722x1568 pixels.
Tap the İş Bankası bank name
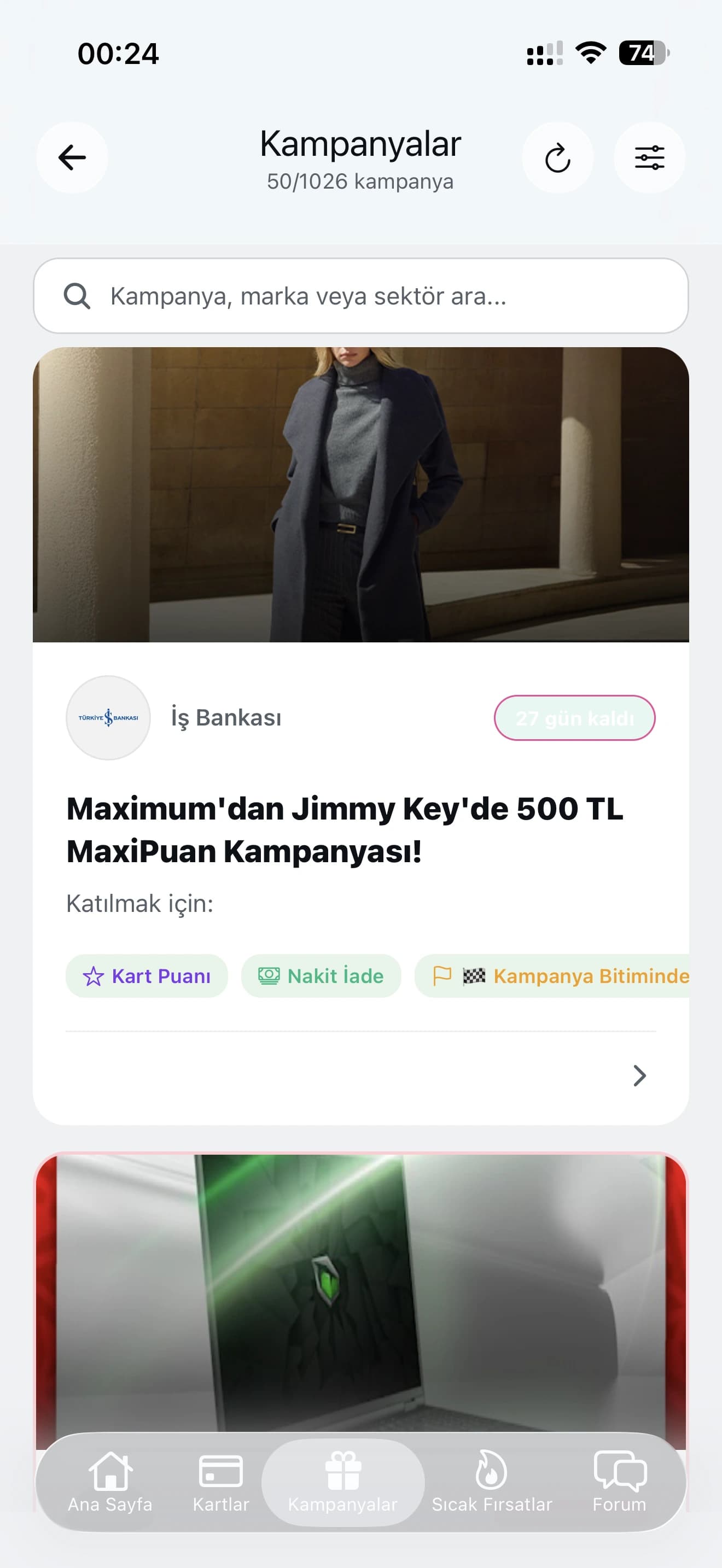(x=226, y=718)
